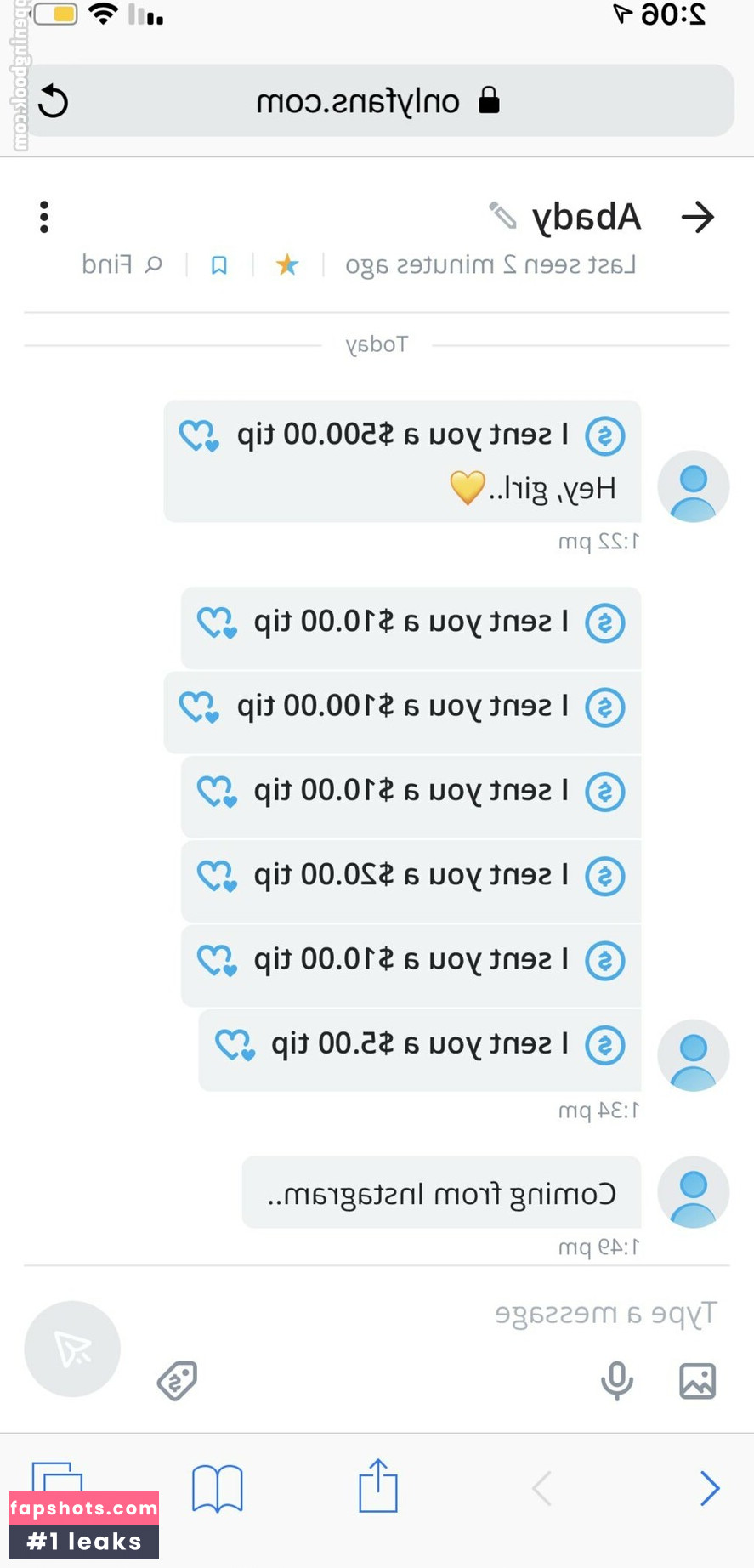754x1568 pixels.
Task: Open browser bookmarks book icon
Action: pos(218,1488)
